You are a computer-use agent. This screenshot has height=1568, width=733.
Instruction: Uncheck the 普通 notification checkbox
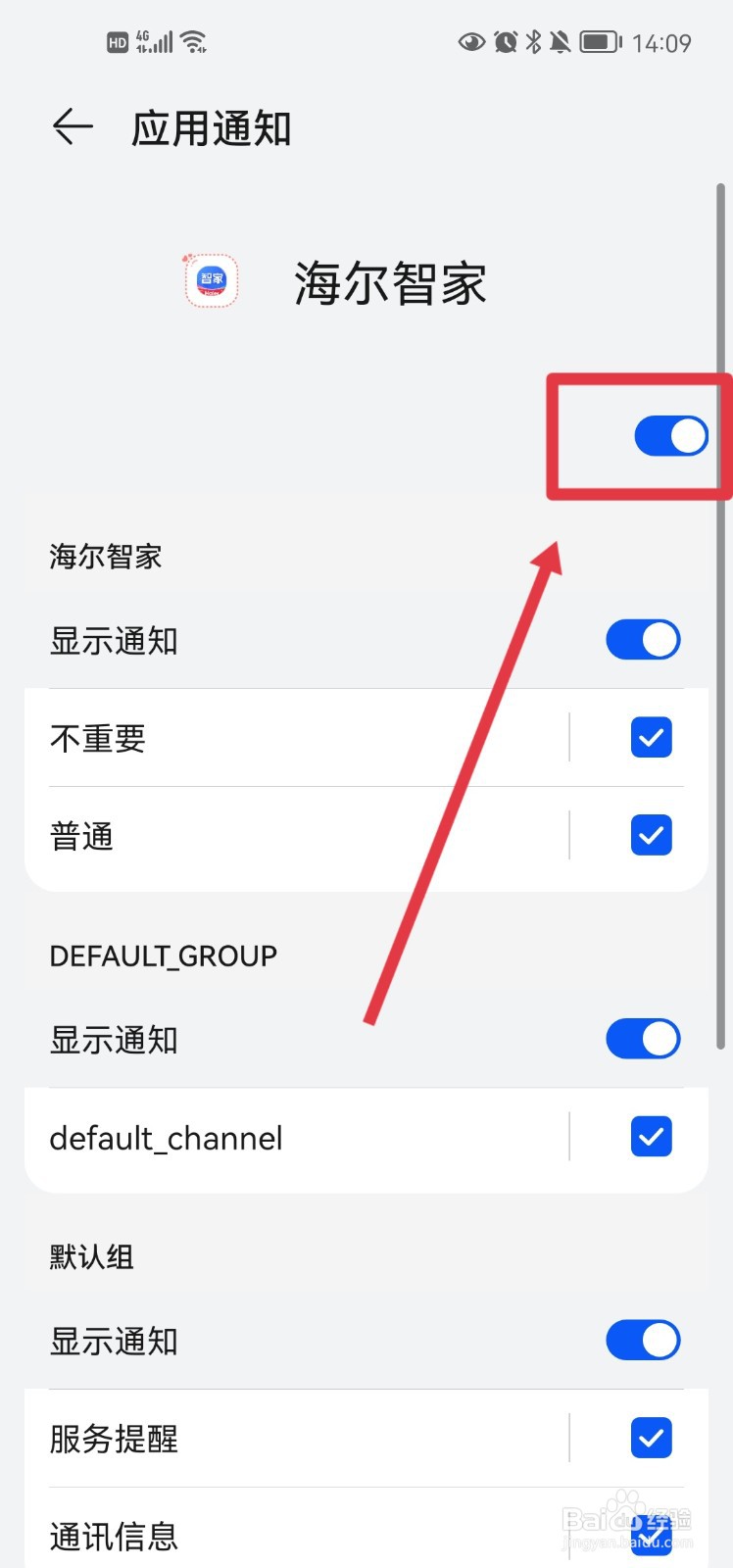652,834
